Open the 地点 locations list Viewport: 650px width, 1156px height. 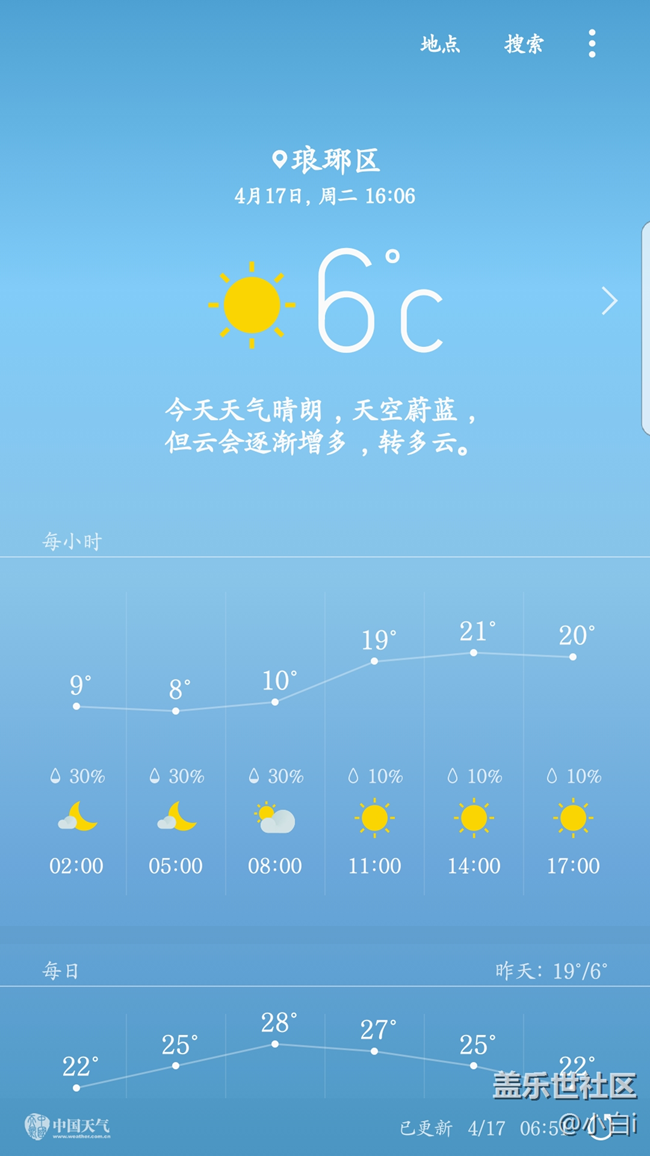[x=441, y=44]
